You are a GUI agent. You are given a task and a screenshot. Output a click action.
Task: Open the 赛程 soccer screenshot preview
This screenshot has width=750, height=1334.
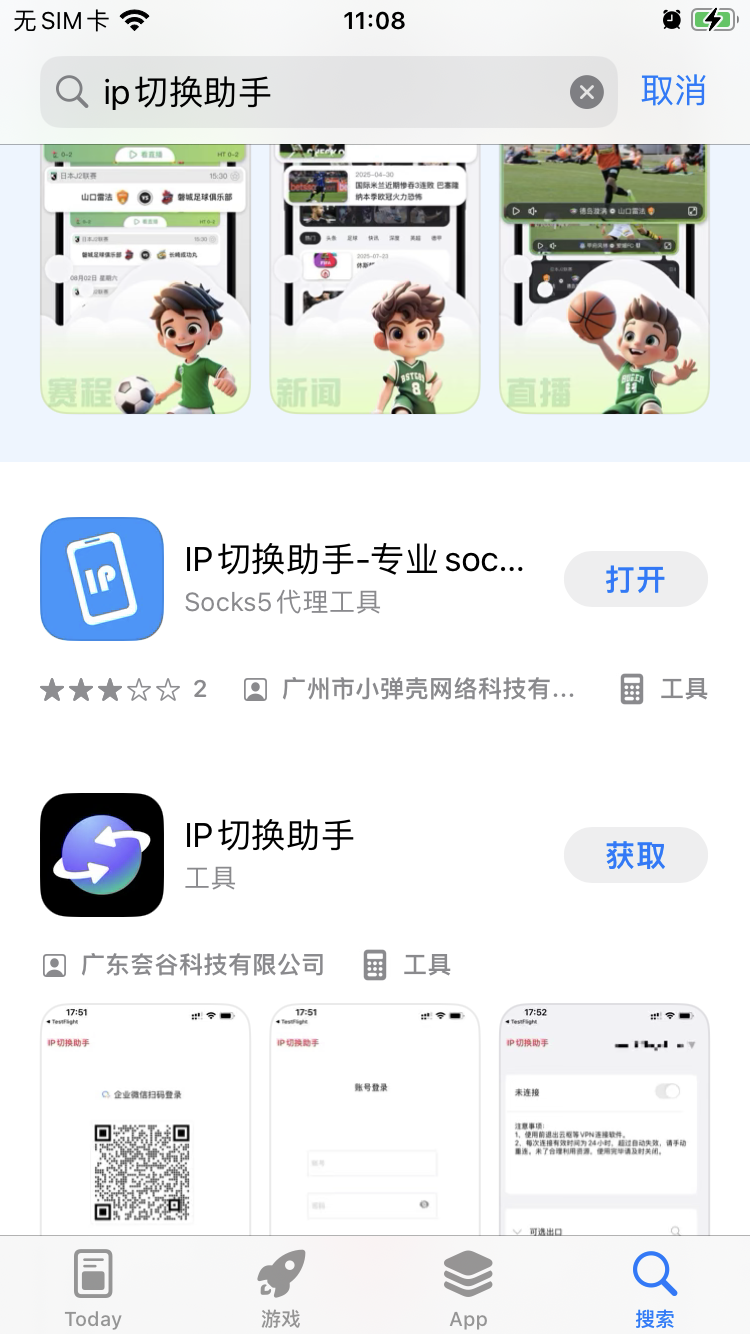[x=145, y=280]
